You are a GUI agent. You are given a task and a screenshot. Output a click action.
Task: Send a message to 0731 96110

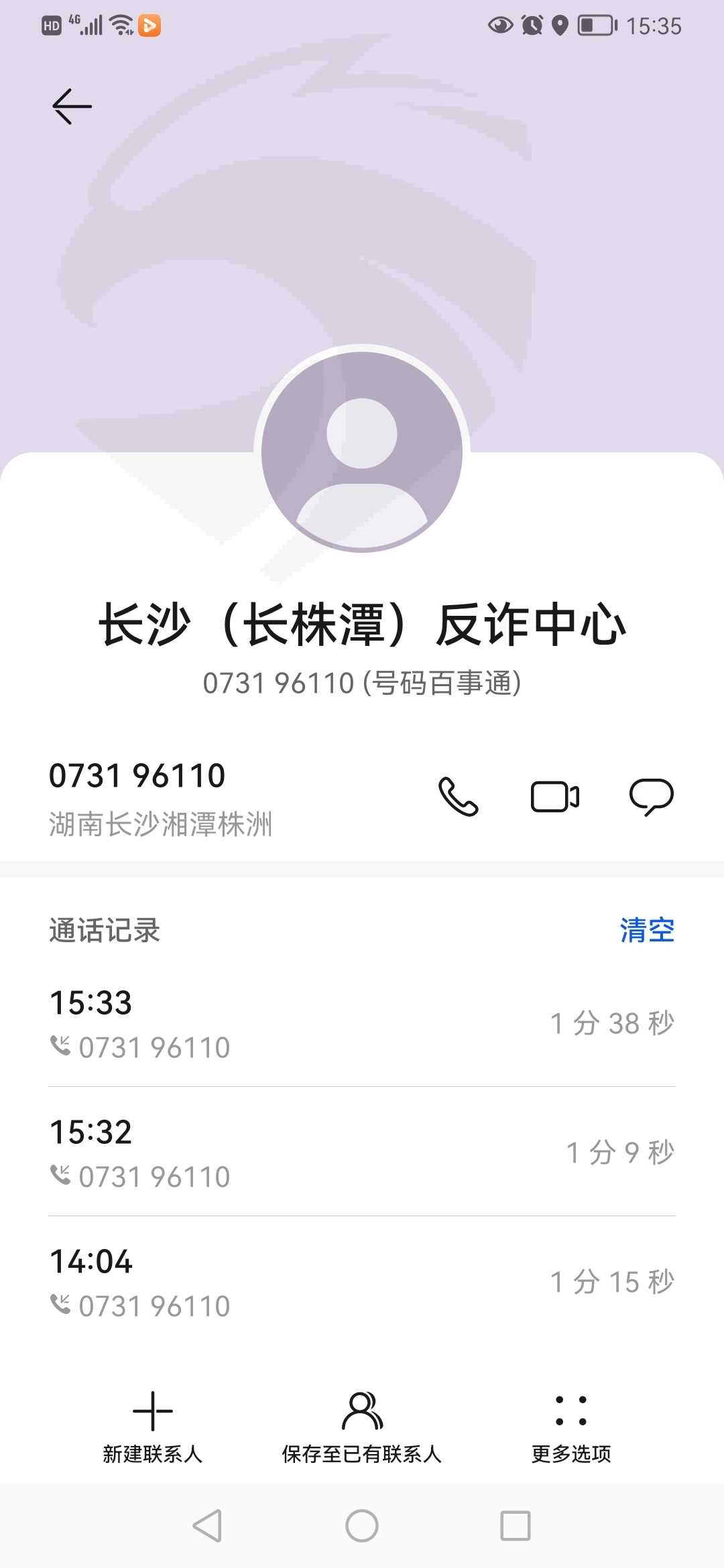pos(651,797)
